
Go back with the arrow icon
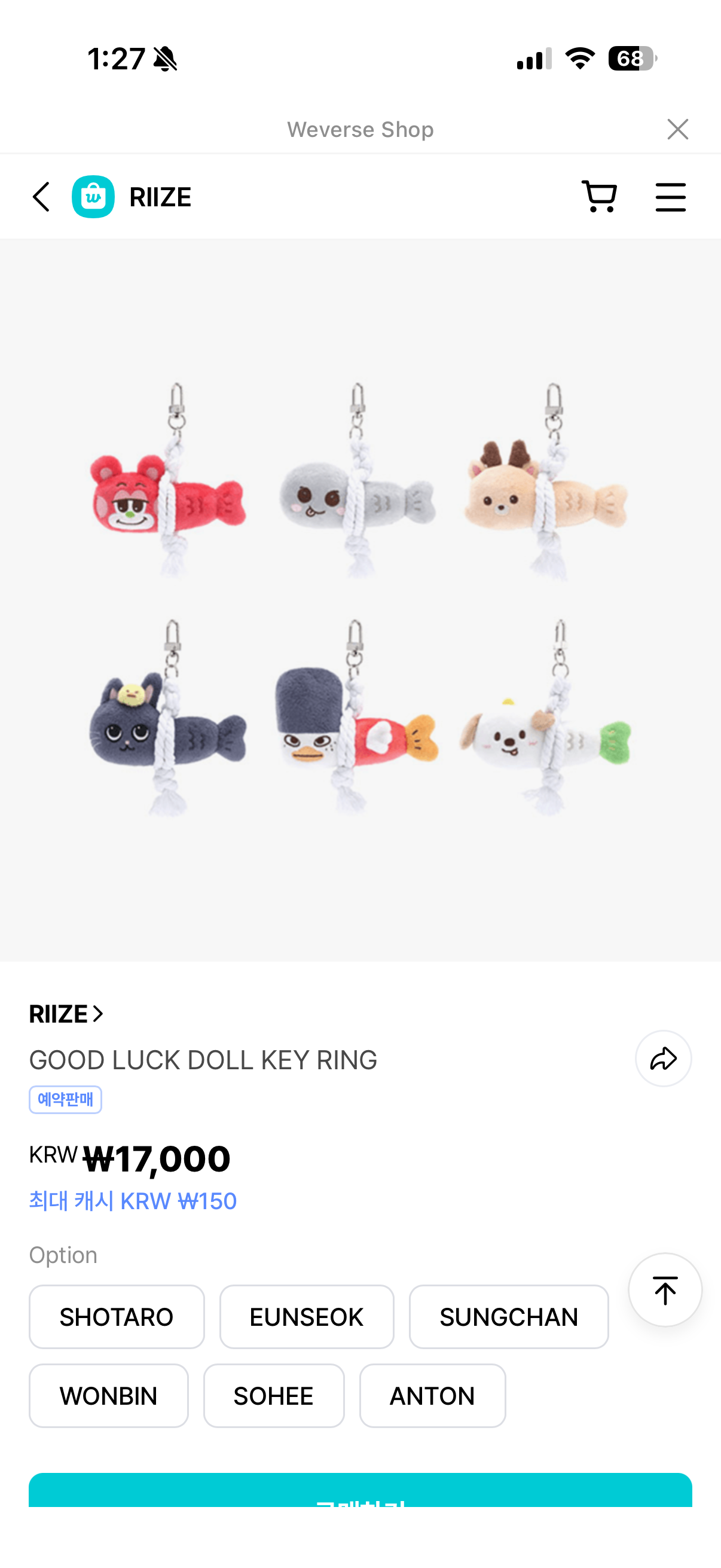pyautogui.click(x=41, y=197)
